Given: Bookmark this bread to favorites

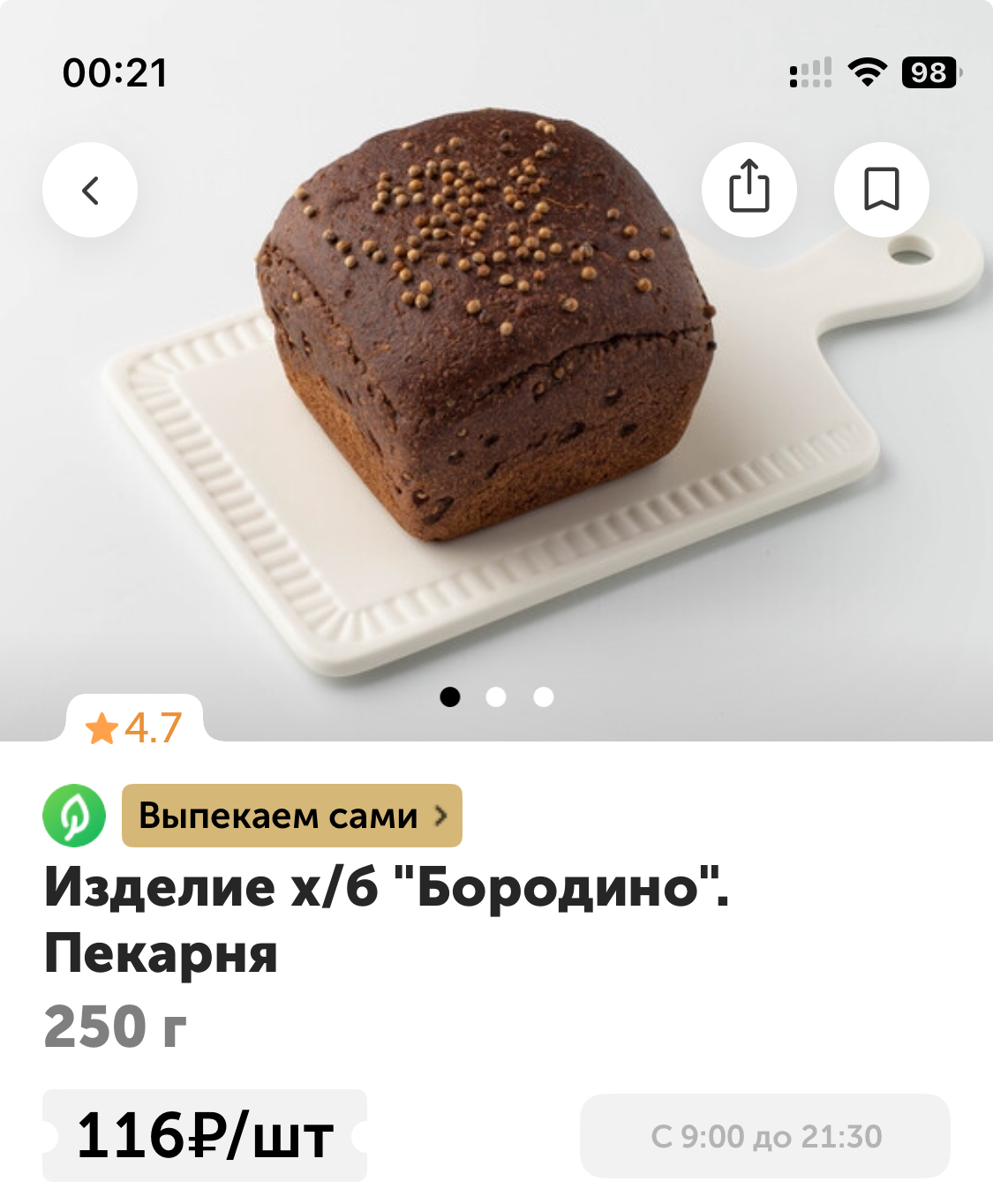Looking at the screenshot, I should pos(881,189).
